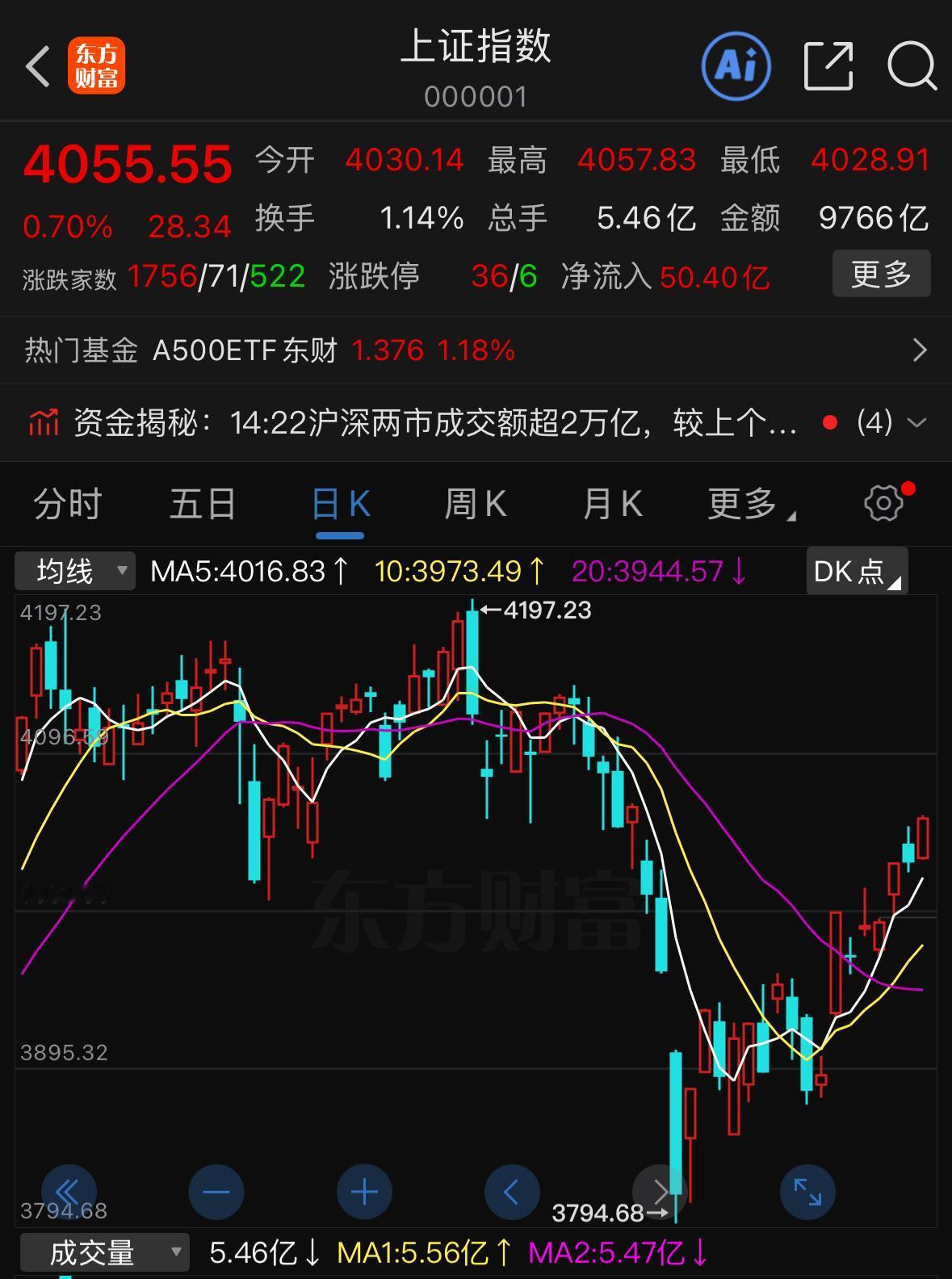Open the DK点 dropdown
Screen dimensions: 952x1279
856,571
